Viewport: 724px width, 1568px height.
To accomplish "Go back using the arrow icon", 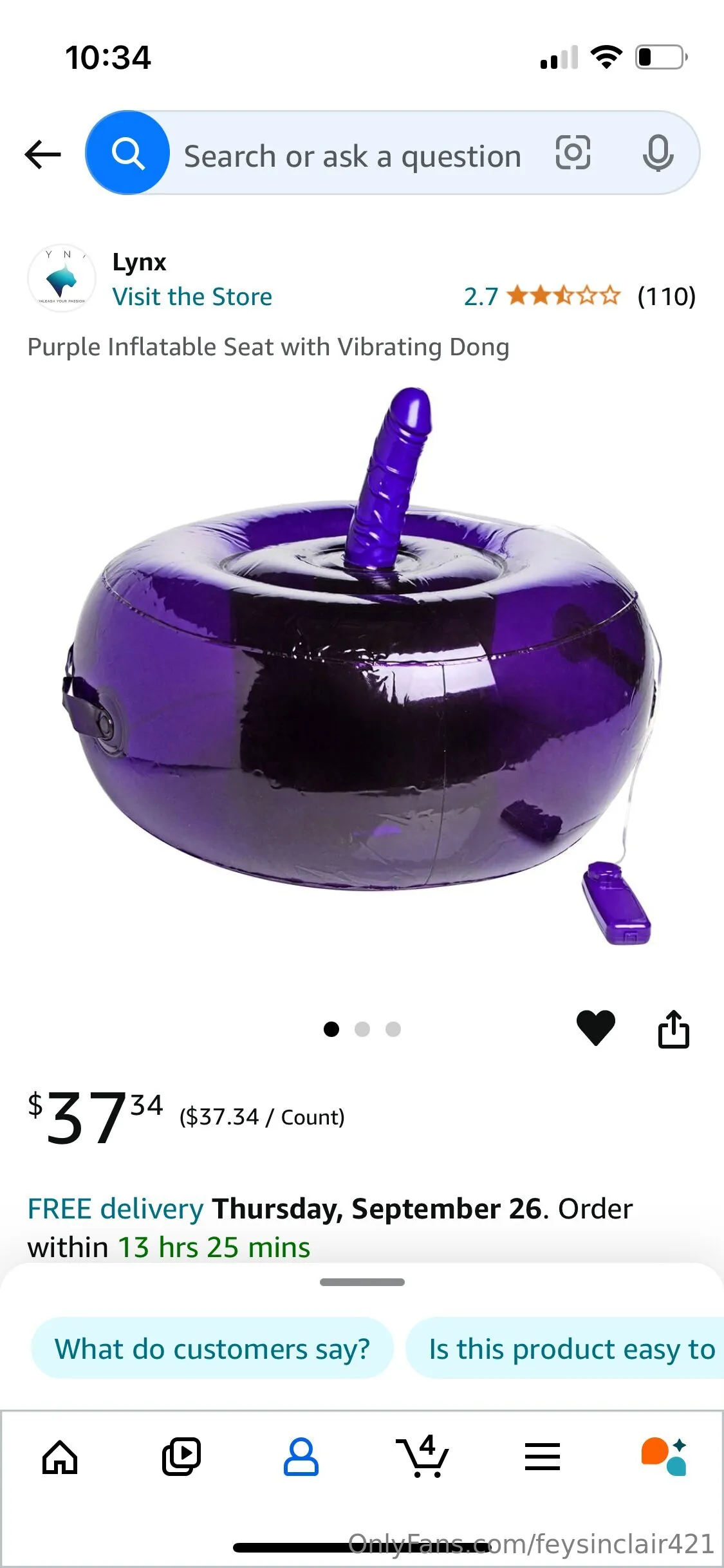I will click(42, 154).
